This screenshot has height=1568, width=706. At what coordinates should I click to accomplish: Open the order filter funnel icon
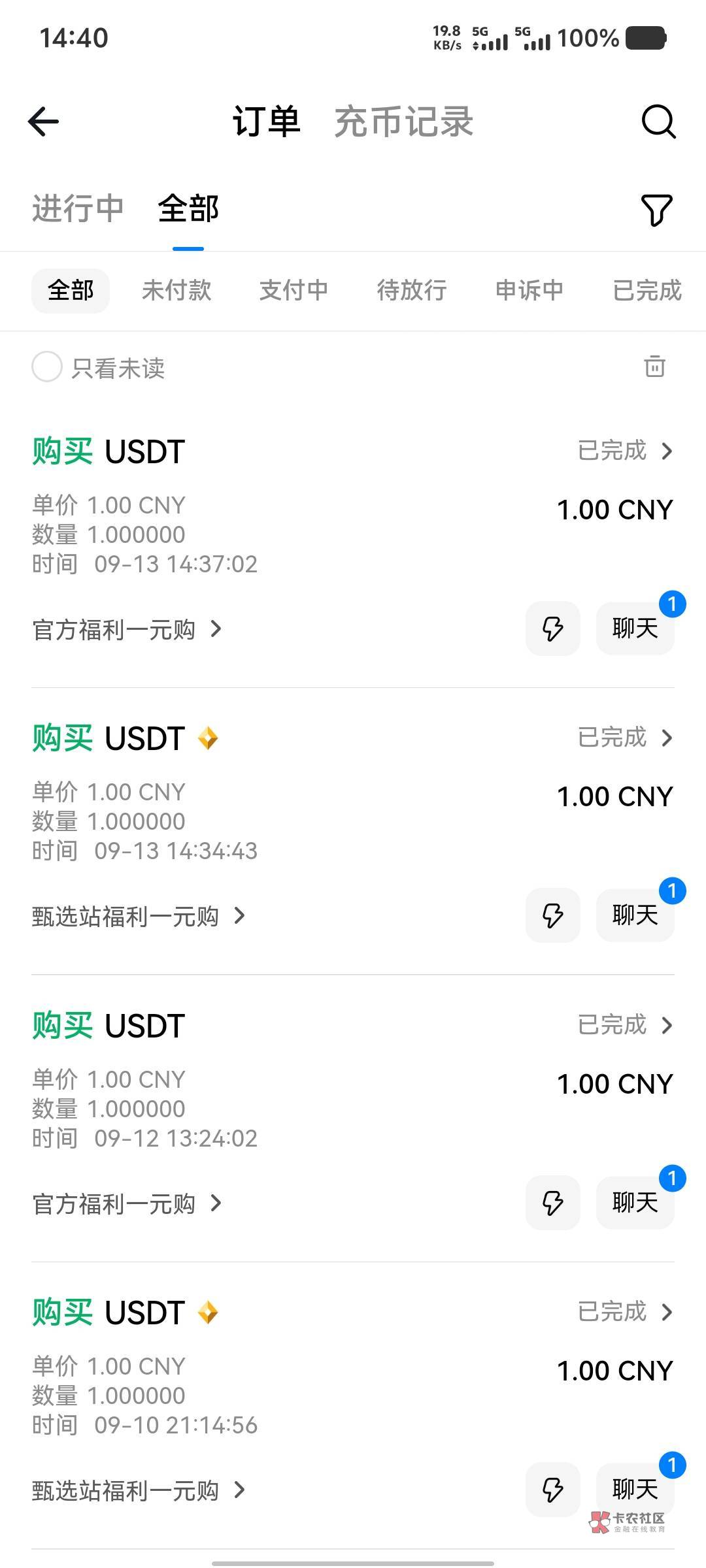[656, 210]
